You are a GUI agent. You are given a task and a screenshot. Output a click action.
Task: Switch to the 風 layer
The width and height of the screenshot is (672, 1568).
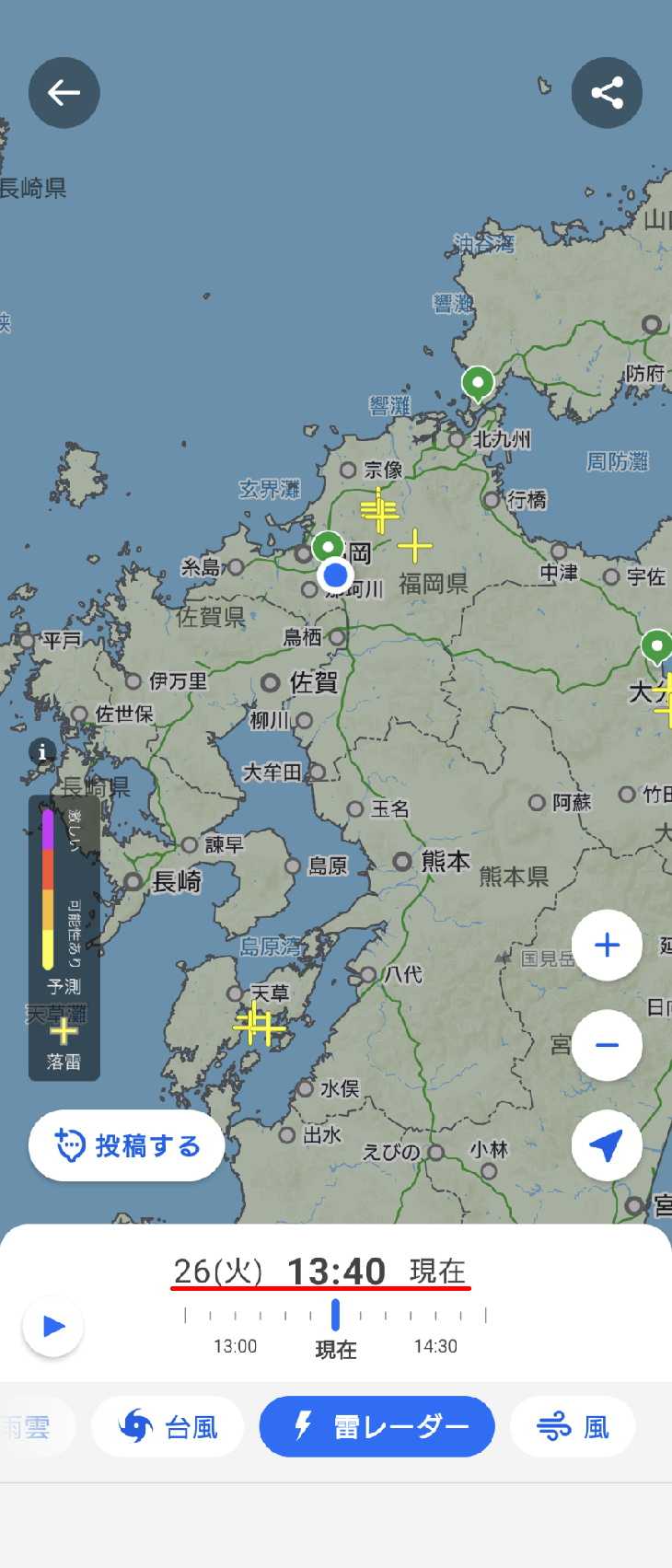[573, 1427]
